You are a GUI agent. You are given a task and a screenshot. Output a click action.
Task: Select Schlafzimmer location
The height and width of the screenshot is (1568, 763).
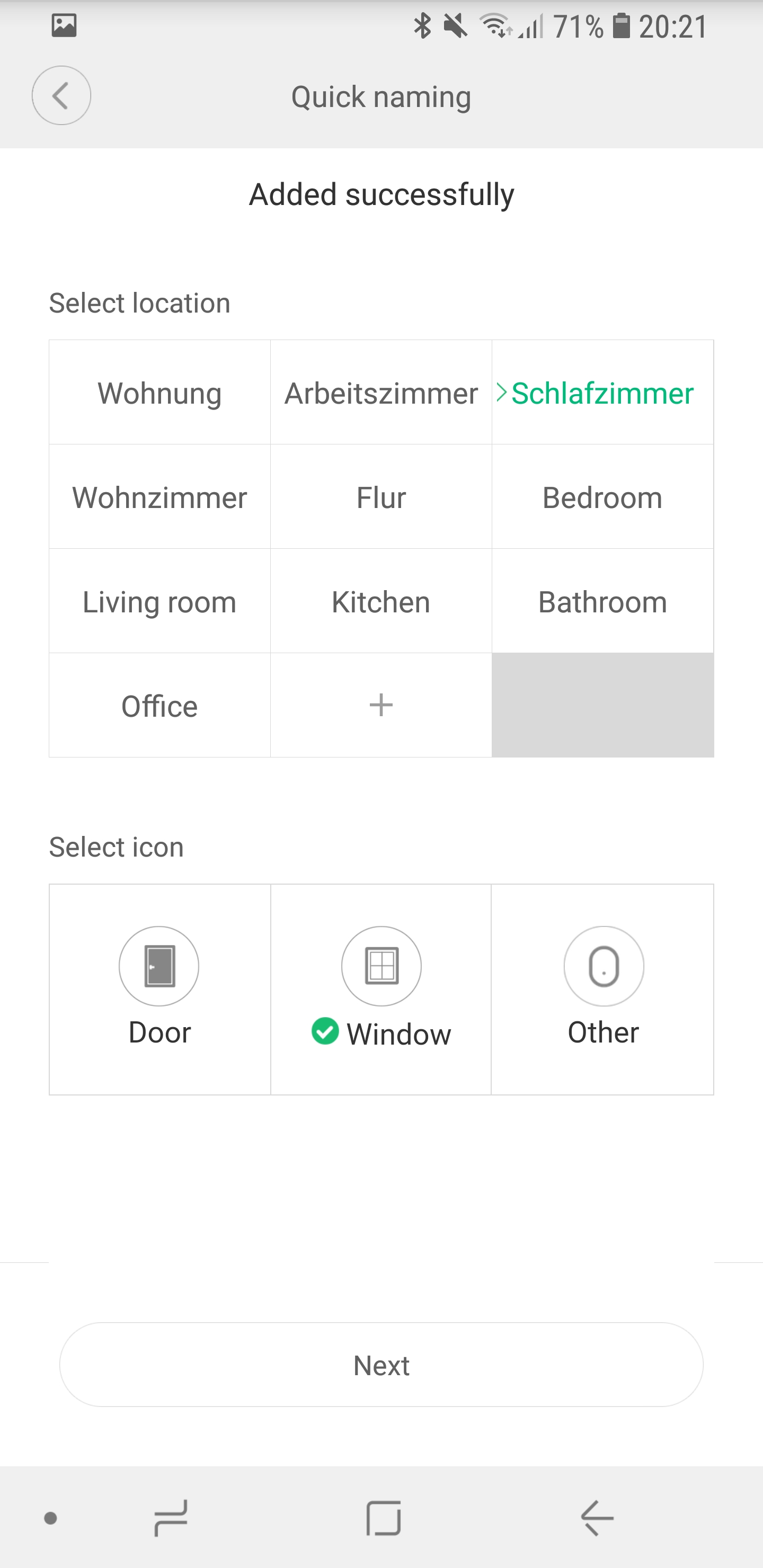tap(602, 393)
